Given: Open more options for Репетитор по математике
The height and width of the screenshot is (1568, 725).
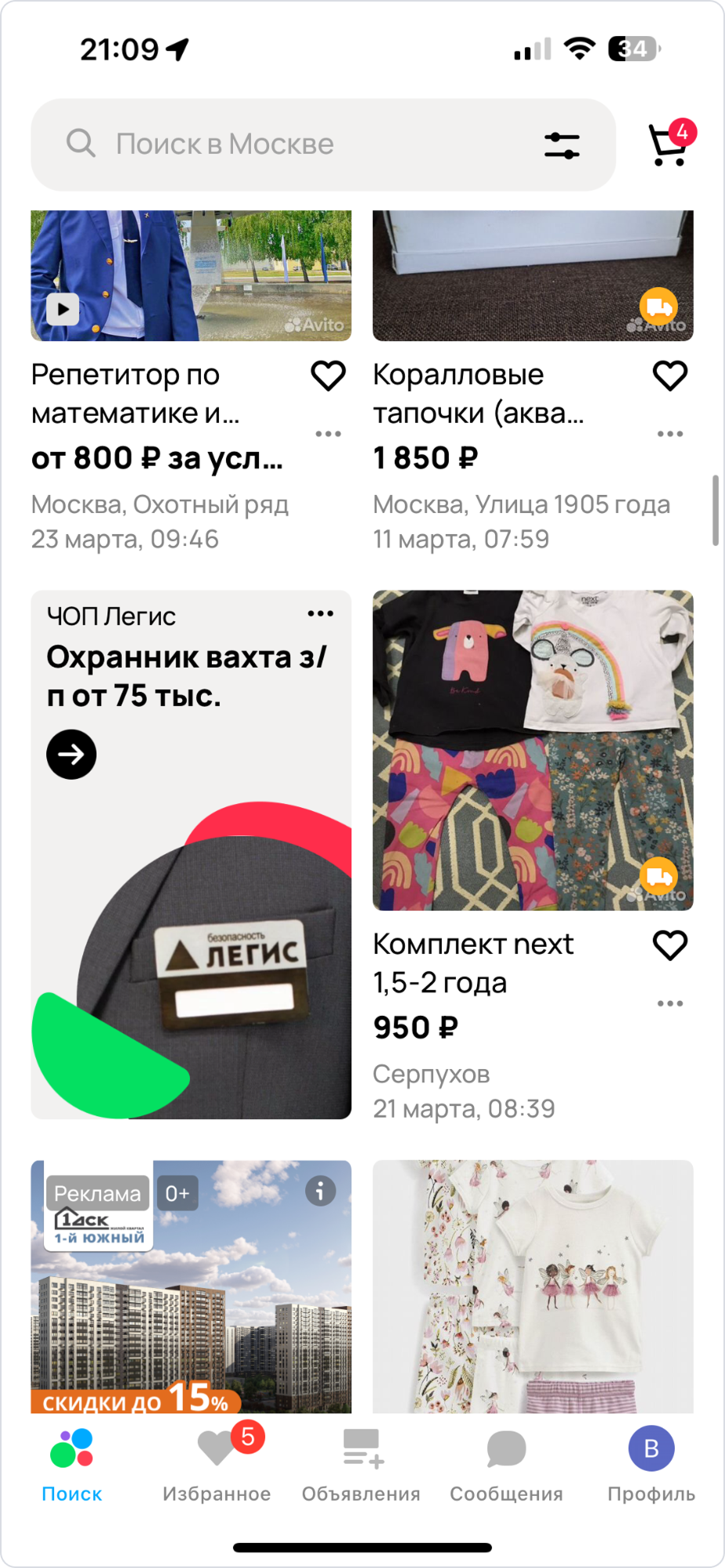Looking at the screenshot, I should point(328,434).
